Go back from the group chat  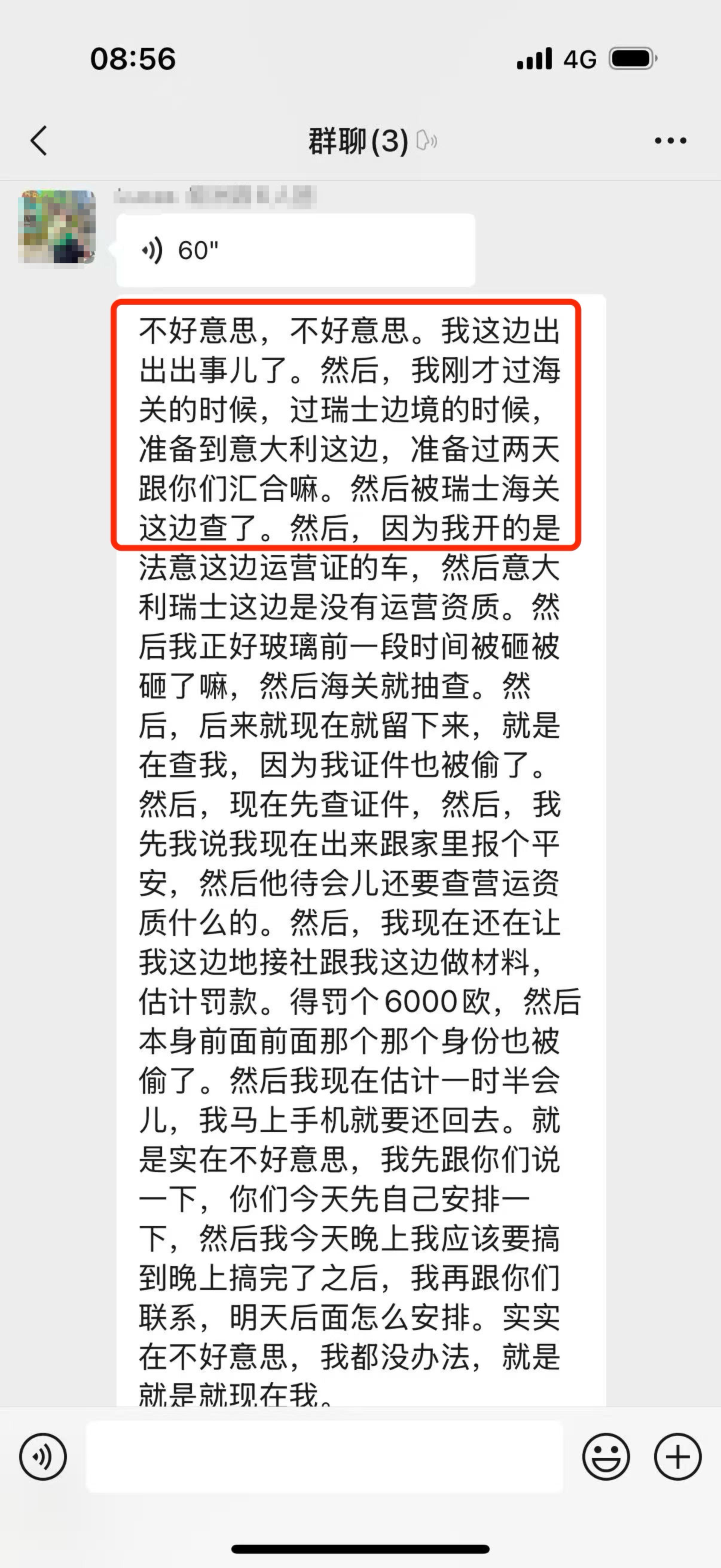(x=39, y=141)
